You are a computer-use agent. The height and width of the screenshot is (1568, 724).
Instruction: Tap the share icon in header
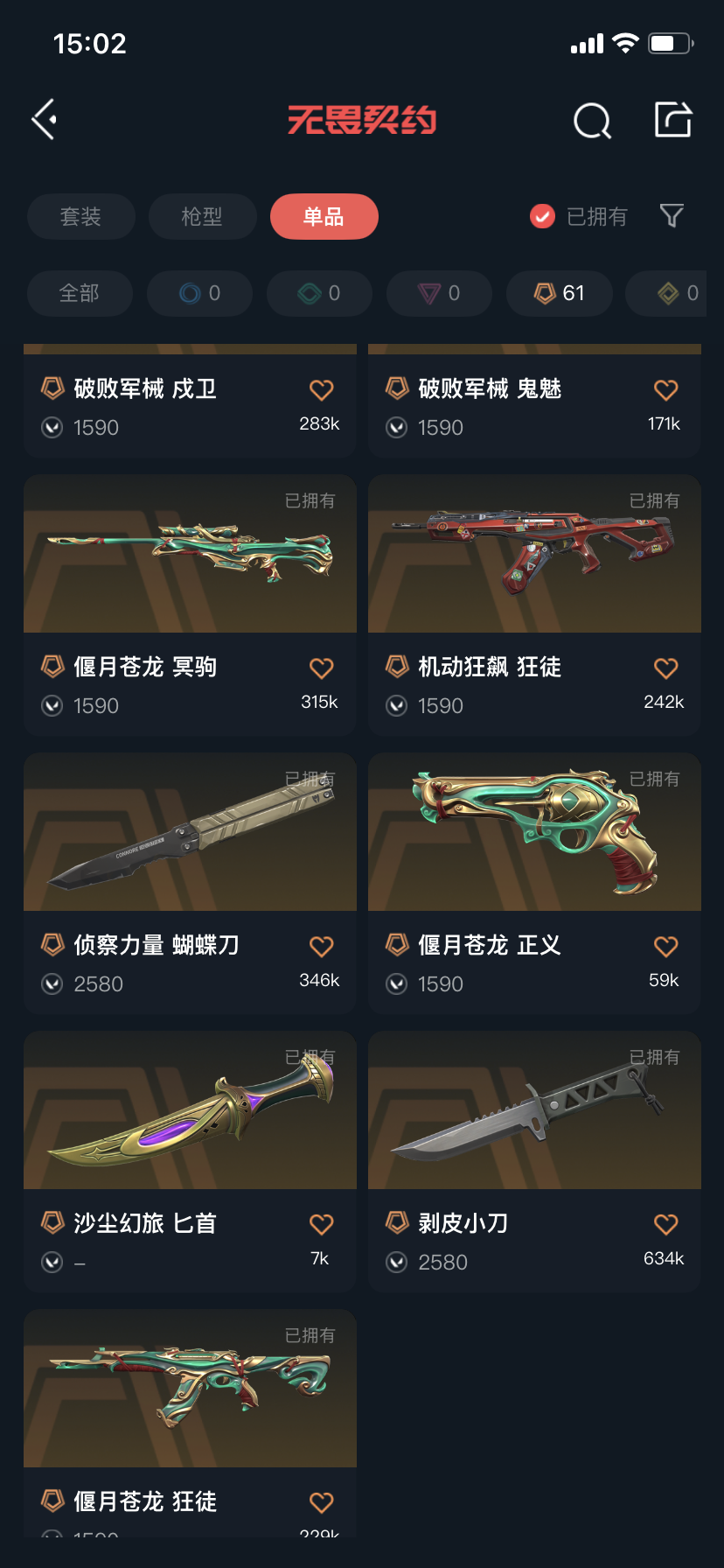(673, 120)
